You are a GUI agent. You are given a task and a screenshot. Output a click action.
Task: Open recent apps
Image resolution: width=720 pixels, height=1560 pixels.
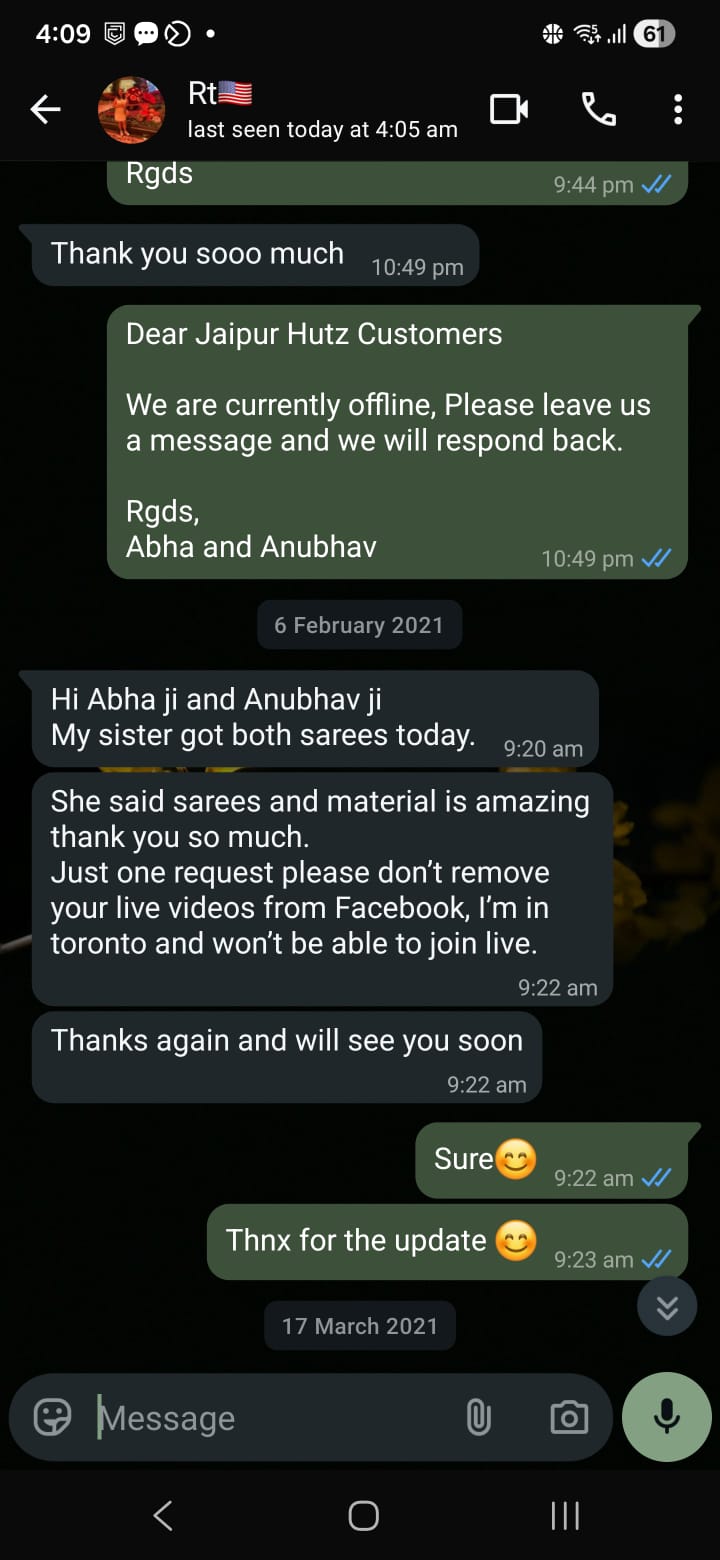coord(565,1516)
